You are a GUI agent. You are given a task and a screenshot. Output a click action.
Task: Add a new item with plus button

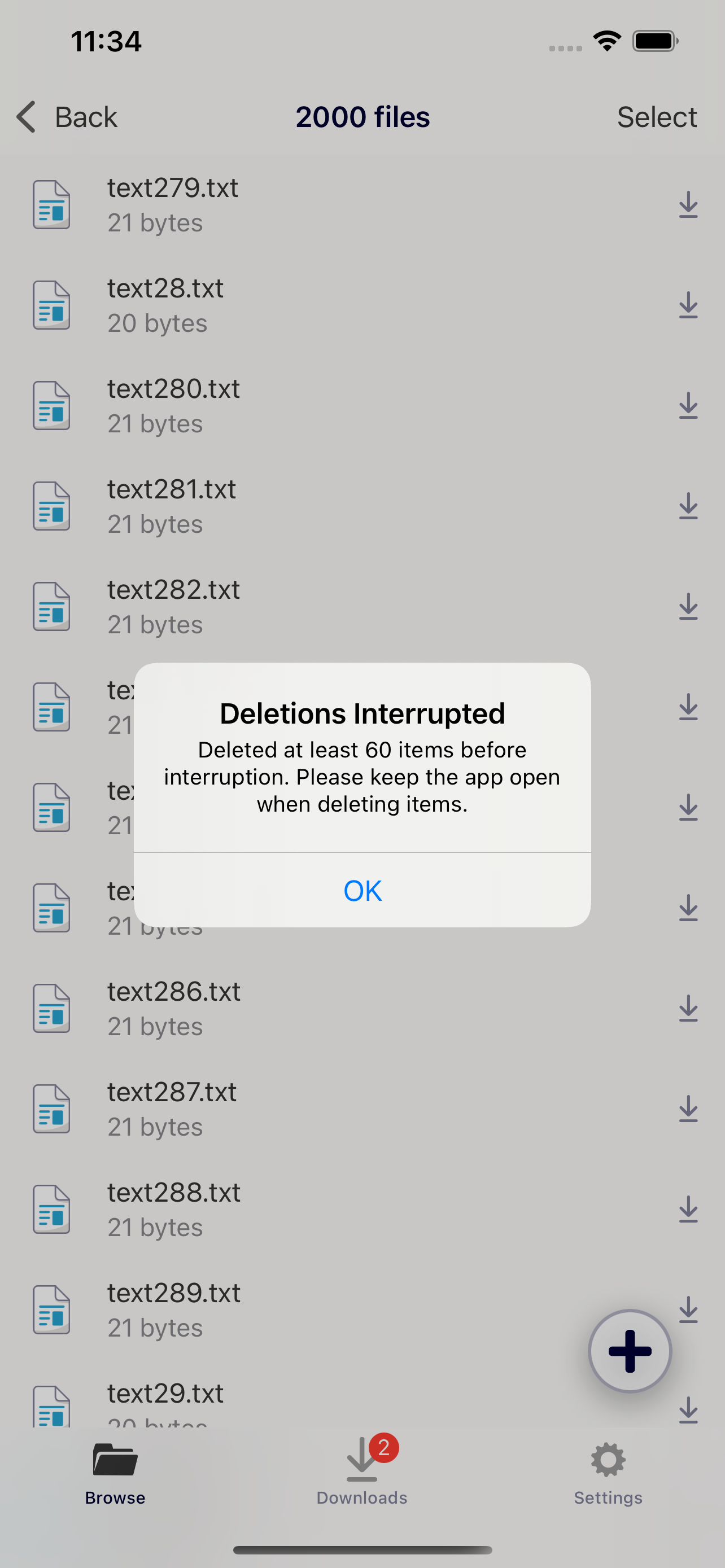point(630,1351)
